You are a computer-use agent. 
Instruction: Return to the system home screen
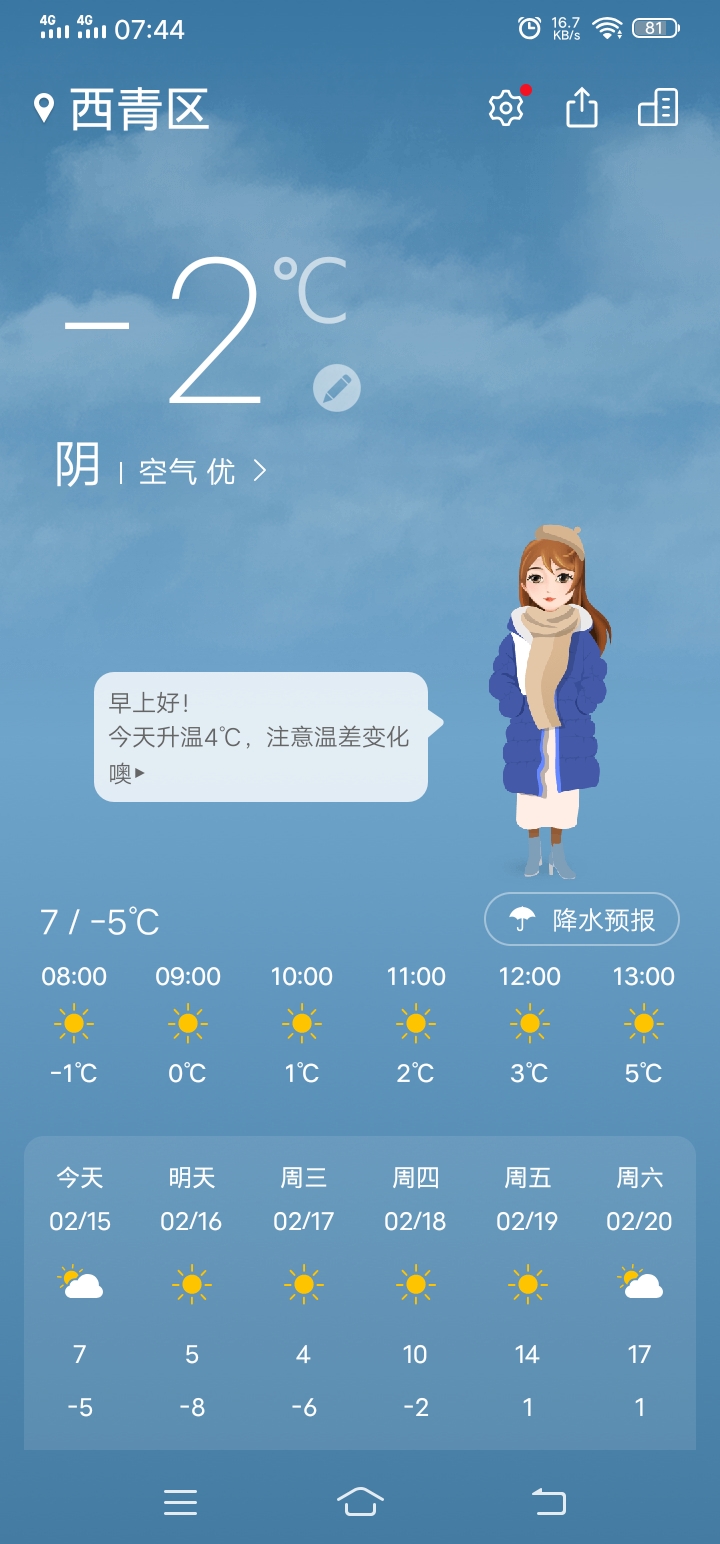360,1501
